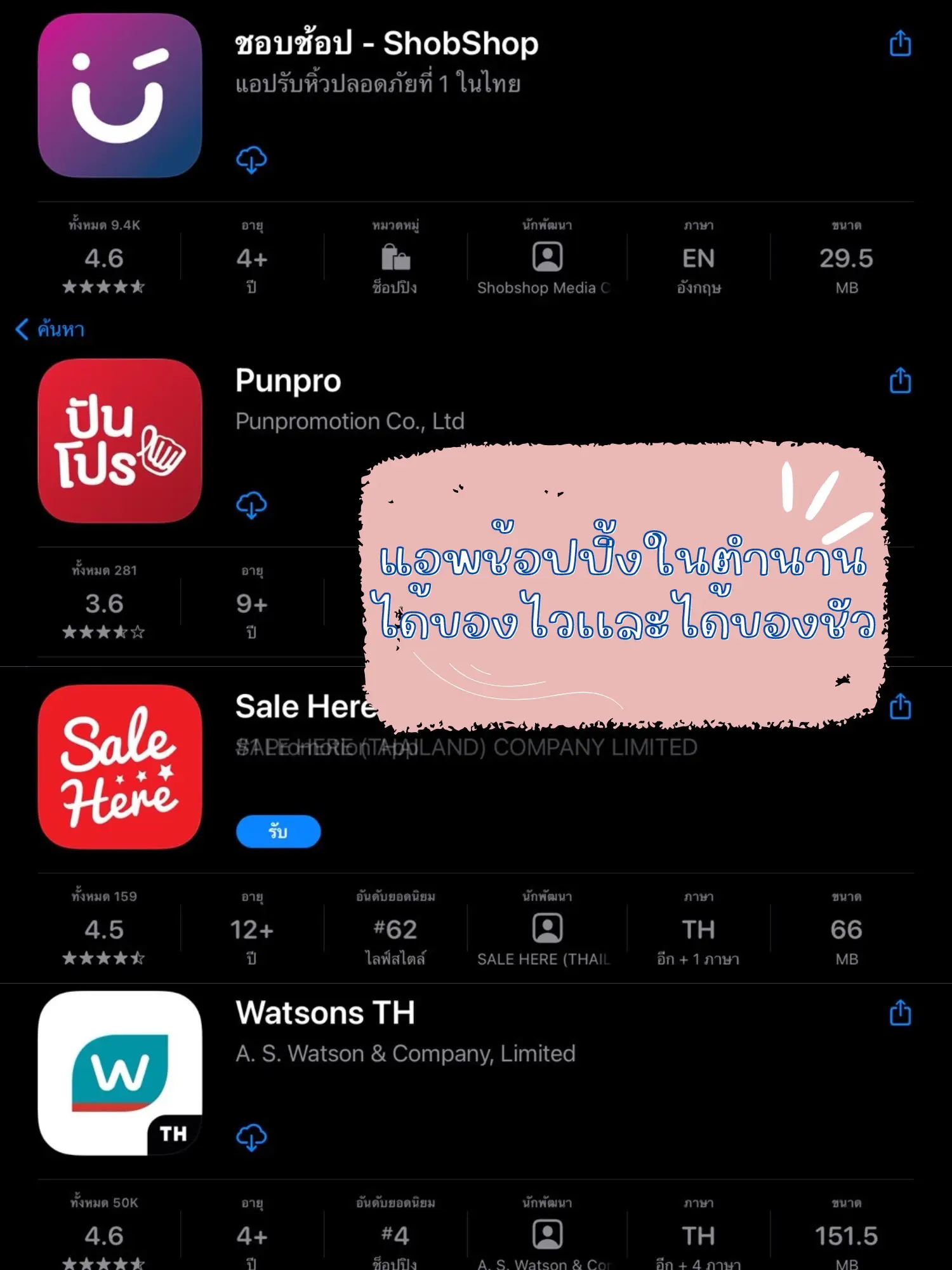This screenshot has height=1270, width=952.
Task: Tap the cloud download icon for Punpro
Action: [x=251, y=505]
